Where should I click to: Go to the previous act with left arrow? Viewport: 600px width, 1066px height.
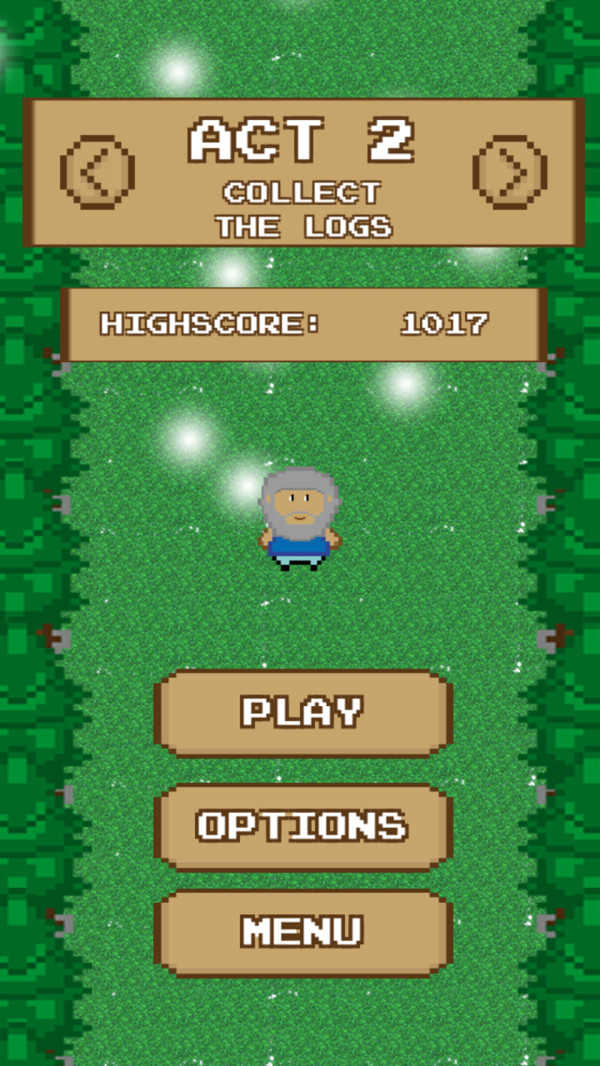click(97, 172)
